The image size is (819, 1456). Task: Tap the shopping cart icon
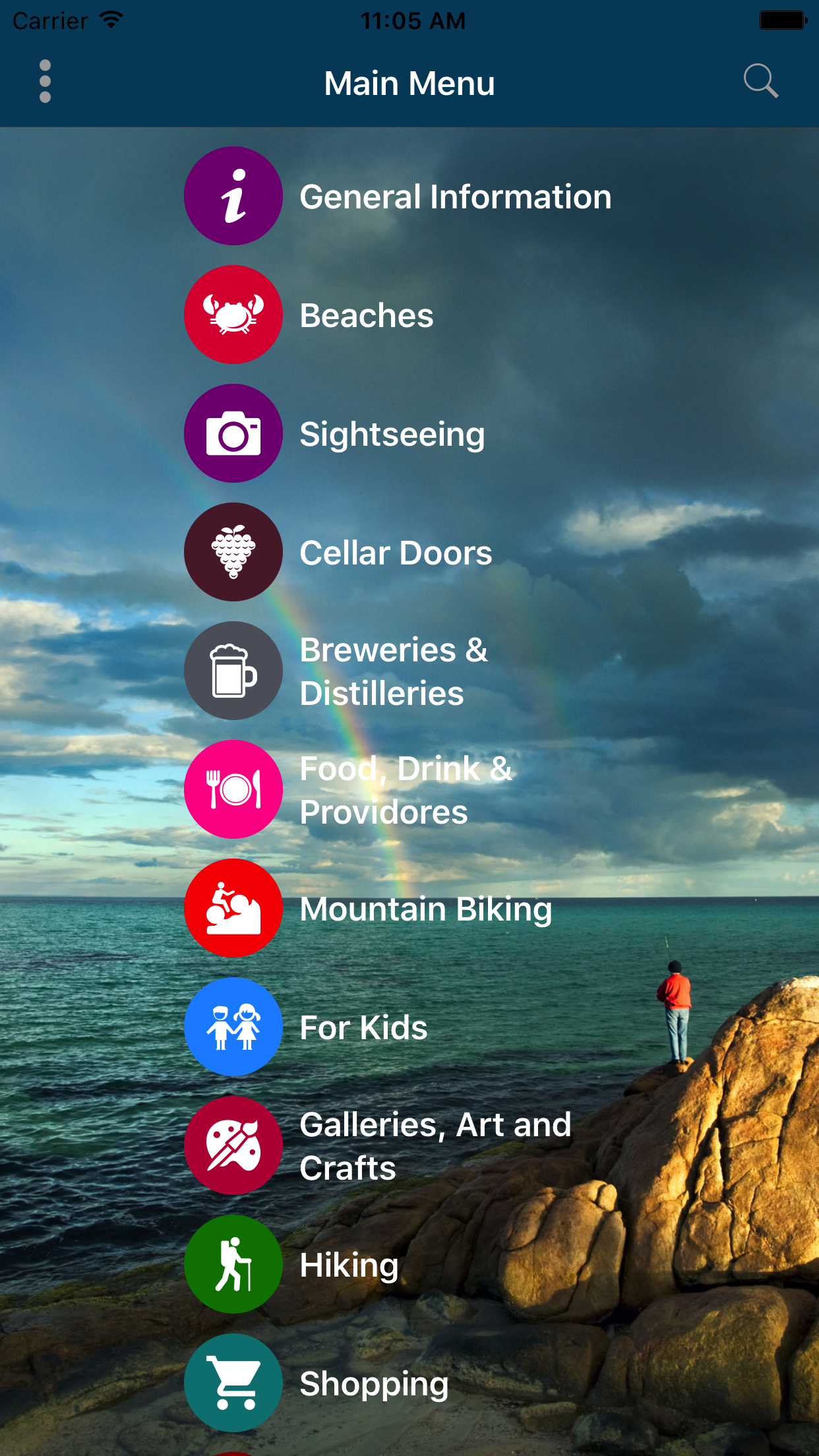[x=233, y=1383]
